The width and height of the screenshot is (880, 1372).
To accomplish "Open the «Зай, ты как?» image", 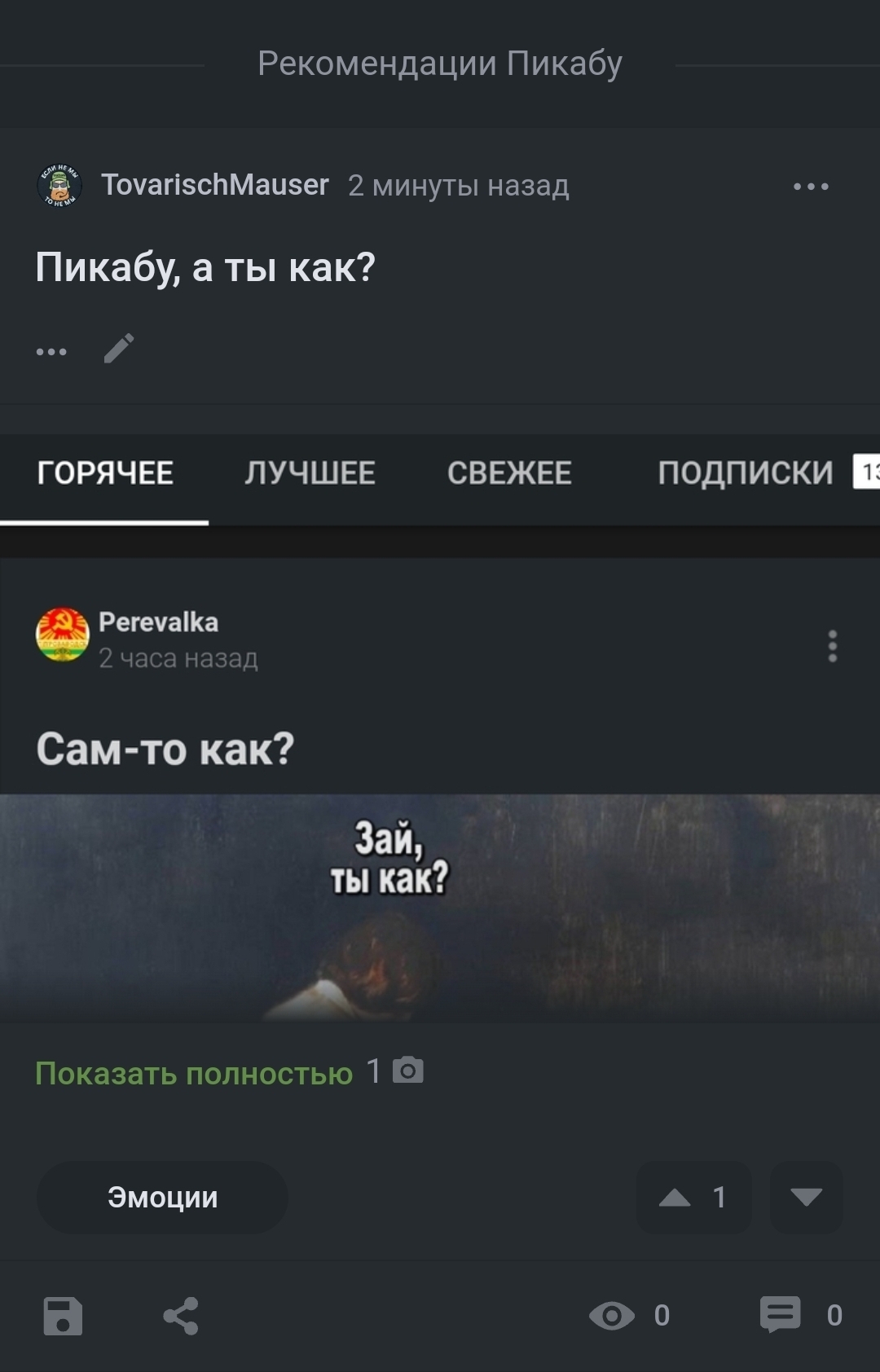I will point(440,906).
